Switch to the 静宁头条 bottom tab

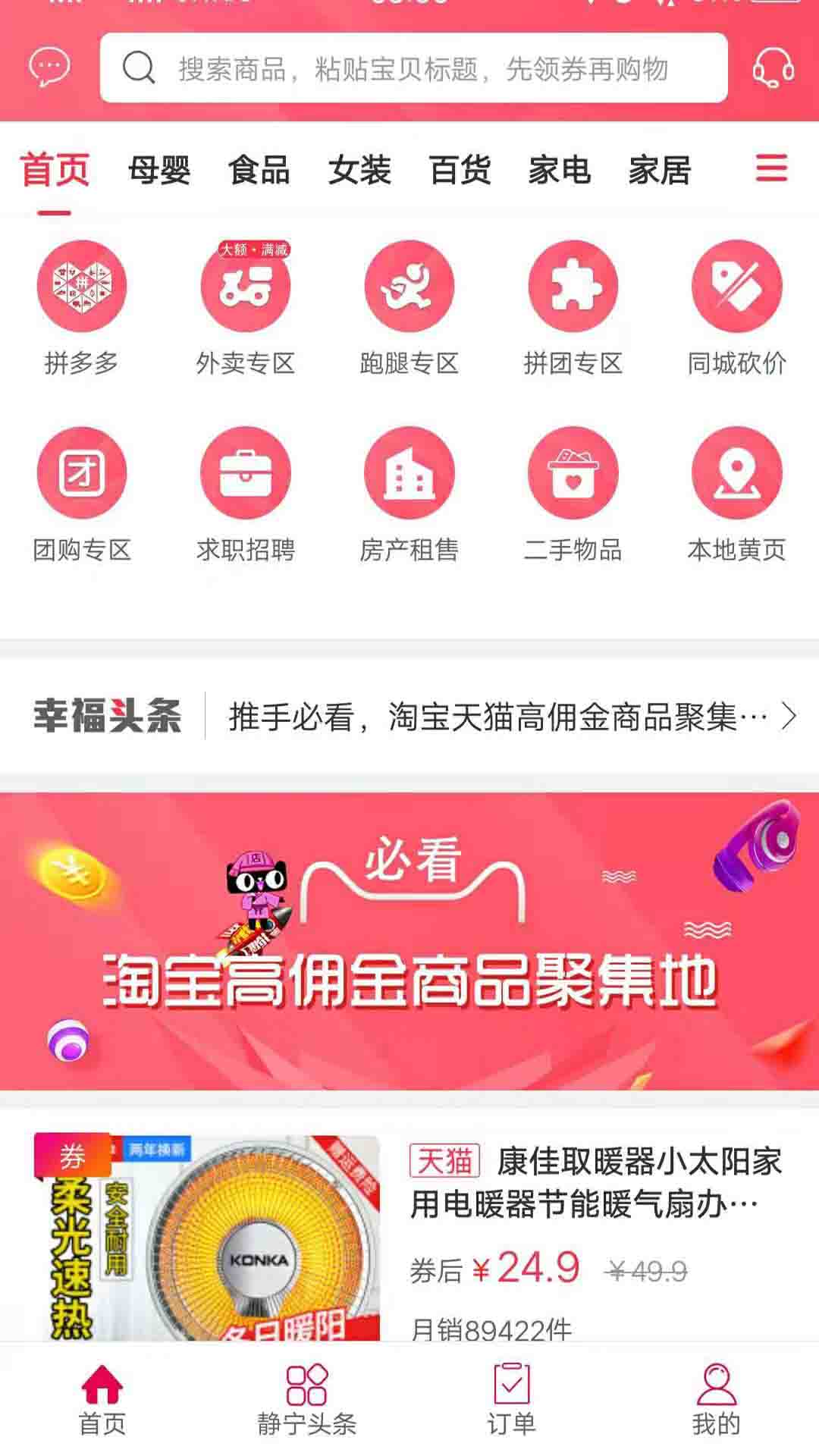(x=306, y=1400)
